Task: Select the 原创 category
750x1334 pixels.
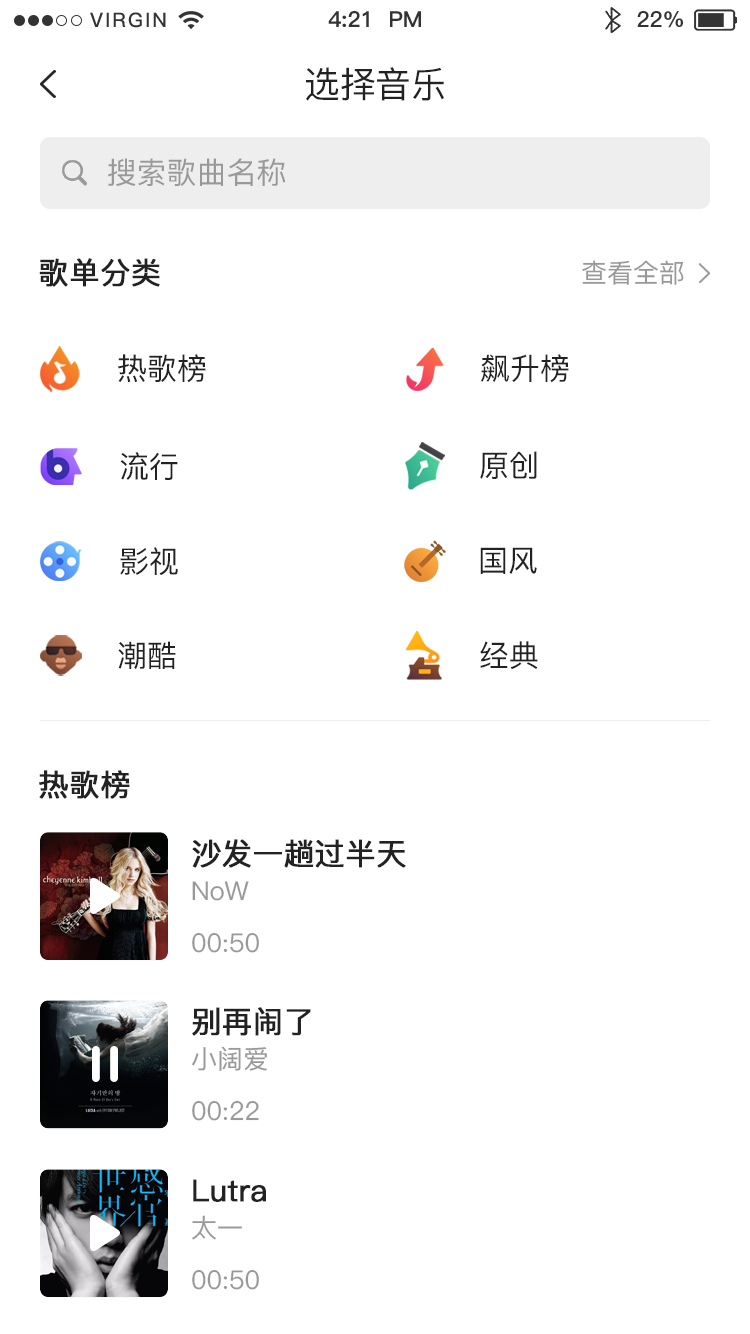Action: (472, 466)
